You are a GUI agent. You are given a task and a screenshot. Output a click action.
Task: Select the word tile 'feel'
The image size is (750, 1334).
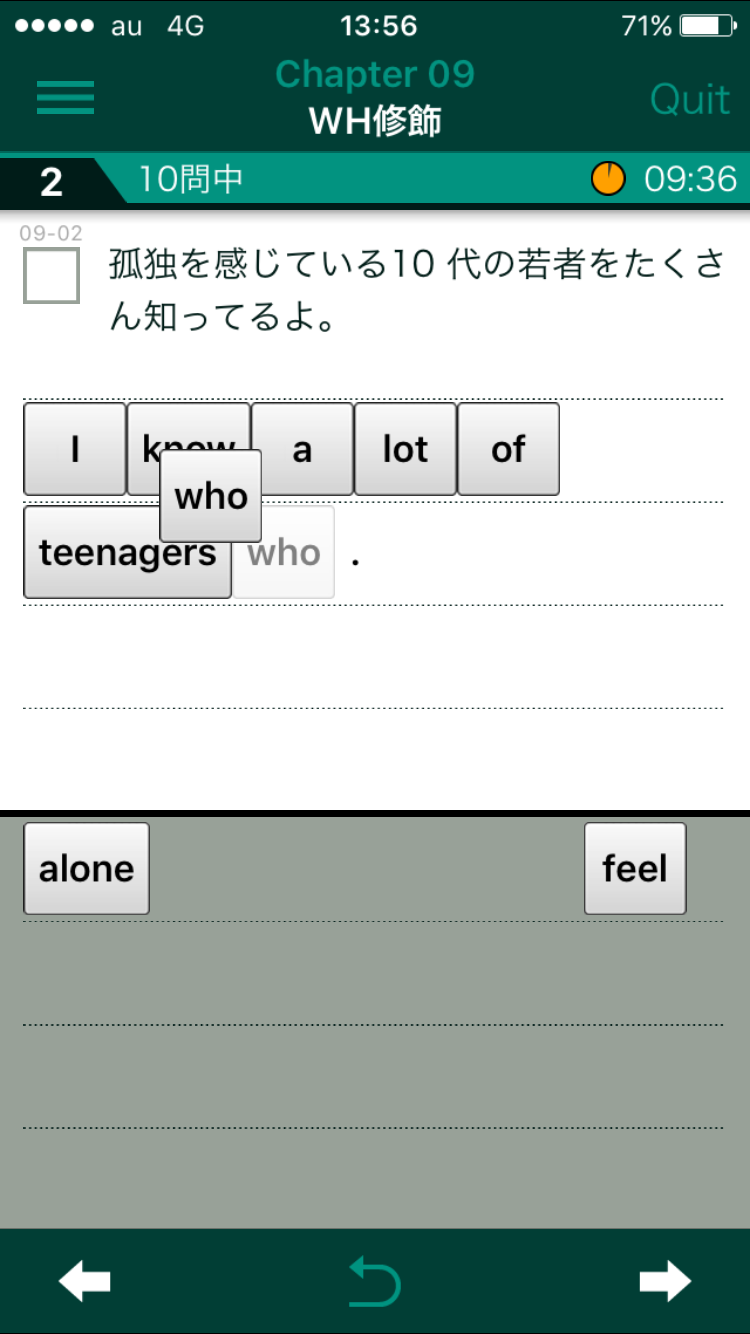click(635, 868)
